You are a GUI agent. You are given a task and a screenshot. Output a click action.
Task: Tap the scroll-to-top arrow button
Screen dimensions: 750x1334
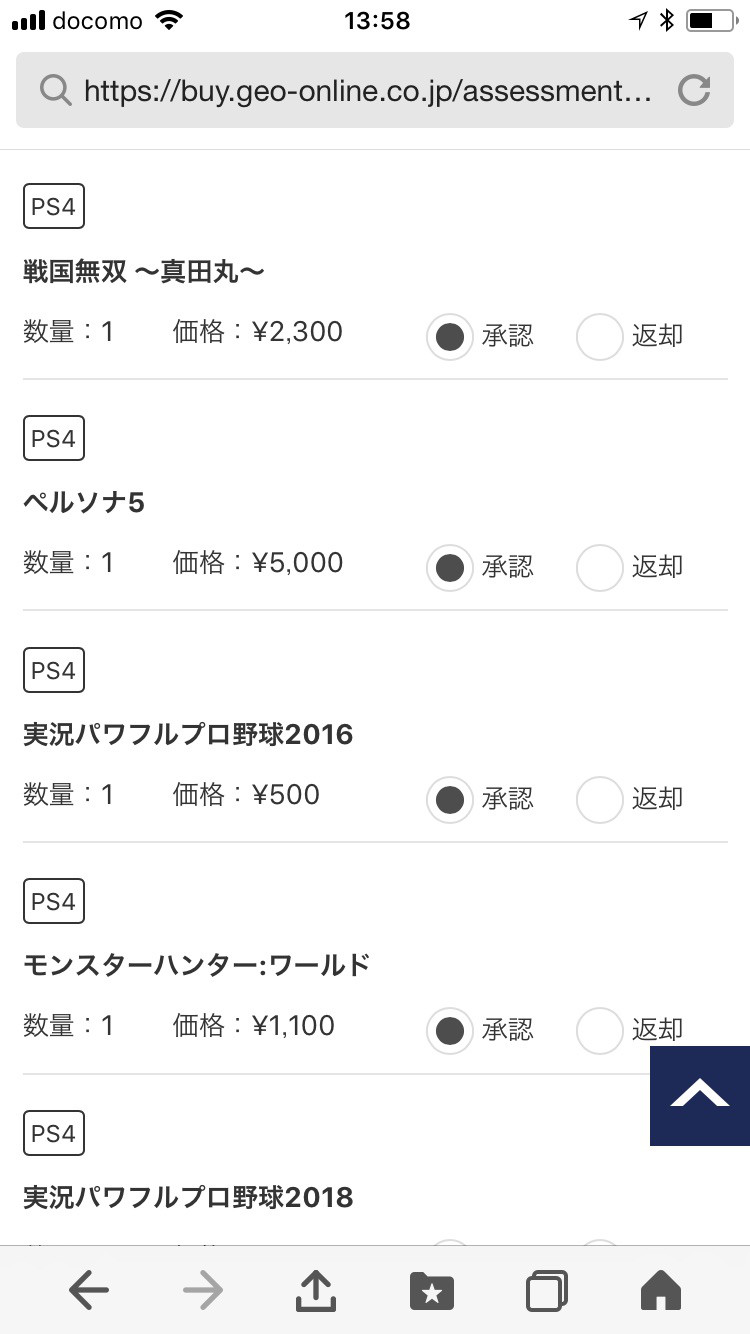click(x=700, y=1096)
